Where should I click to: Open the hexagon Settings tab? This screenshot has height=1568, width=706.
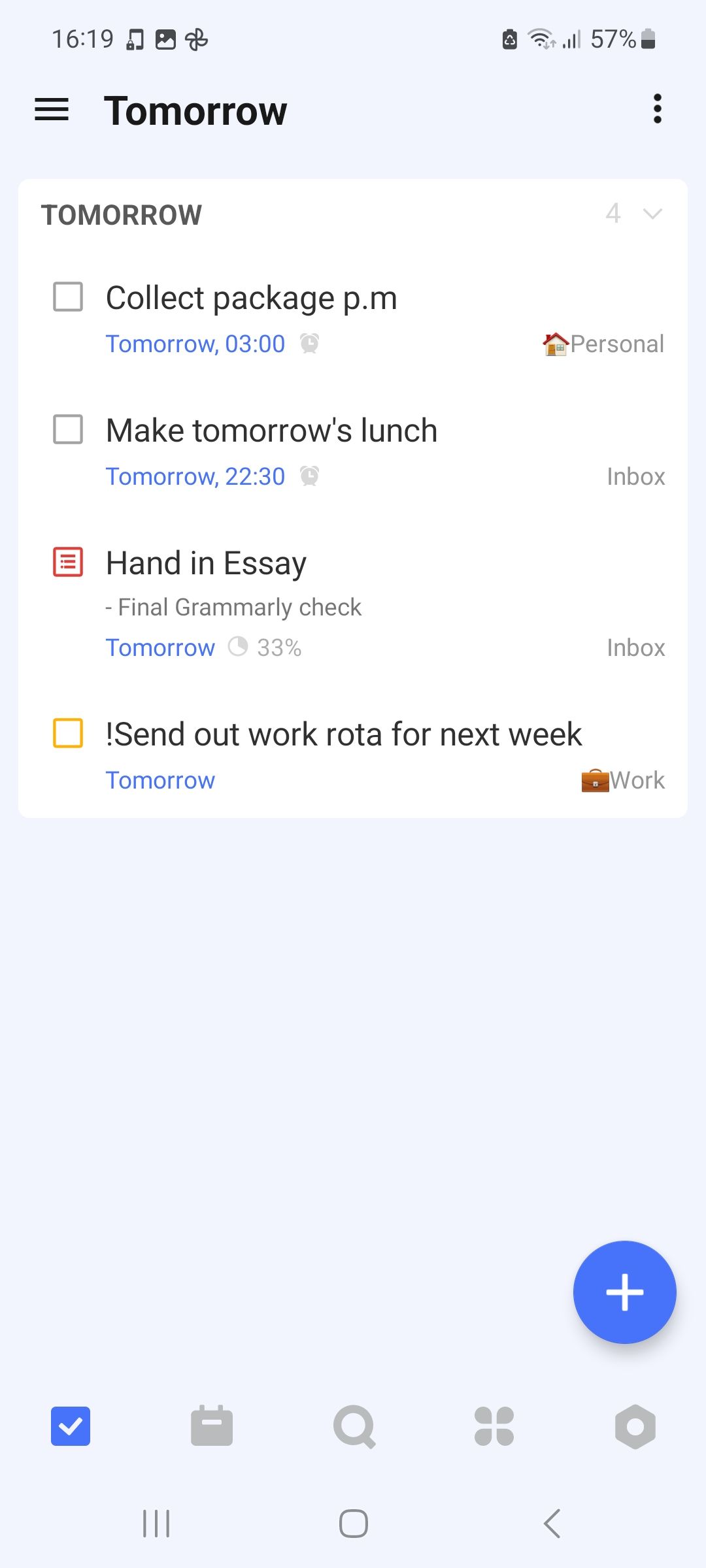635,1426
